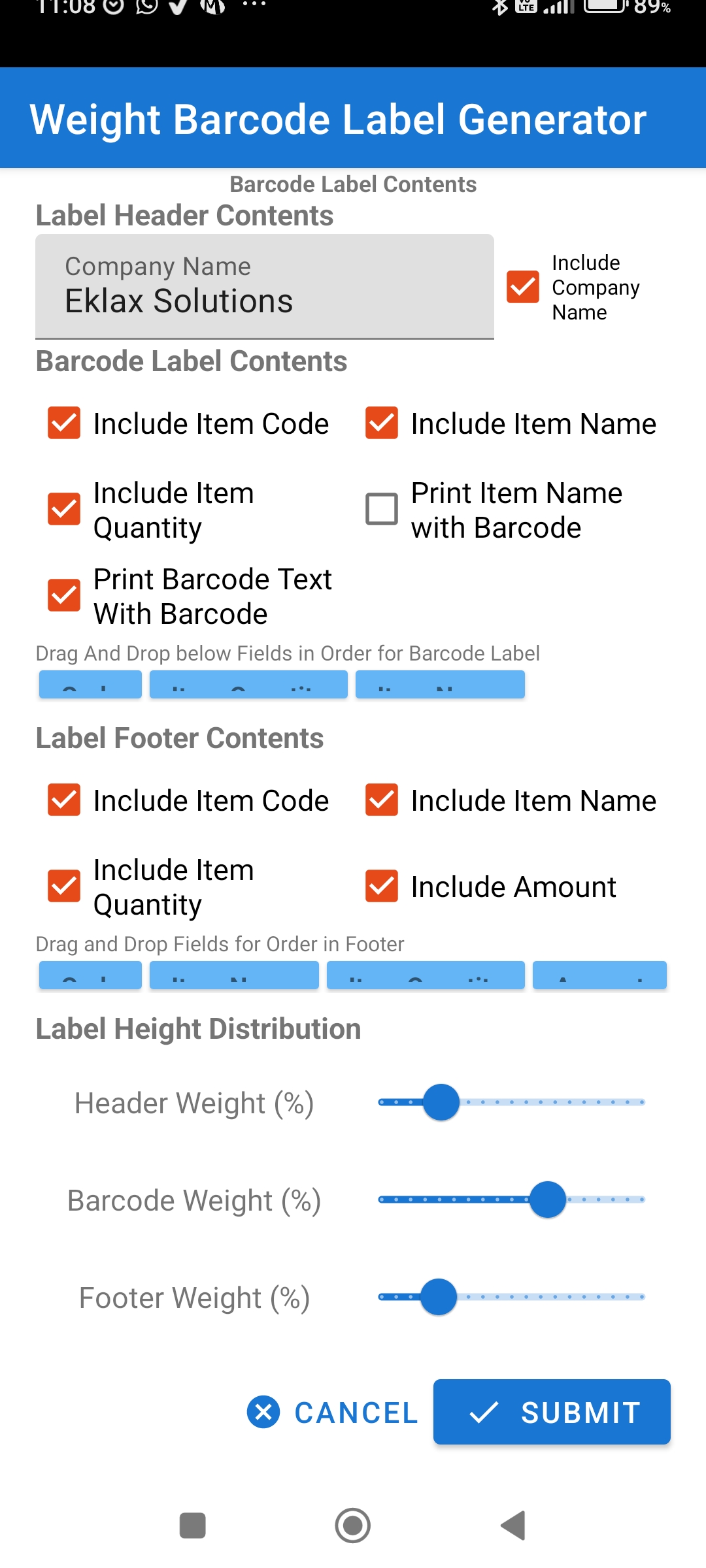The height and width of the screenshot is (1568, 706).
Task: Cancel the label settings
Action: (x=333, y=1413)
